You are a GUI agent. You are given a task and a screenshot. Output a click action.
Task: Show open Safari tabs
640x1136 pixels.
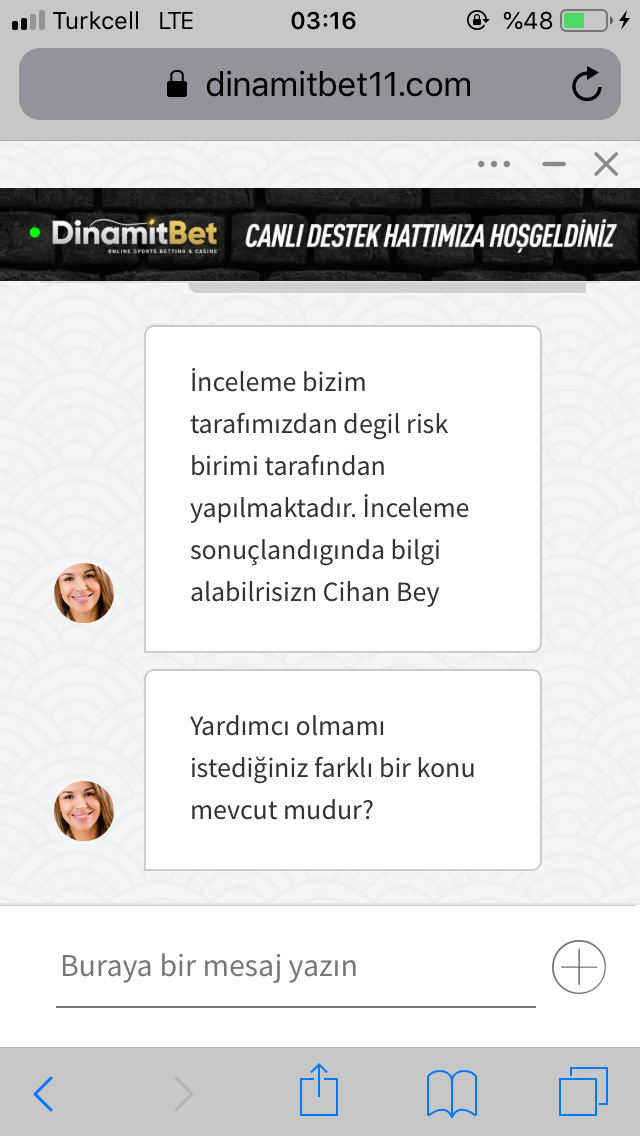coord(583,1092)
